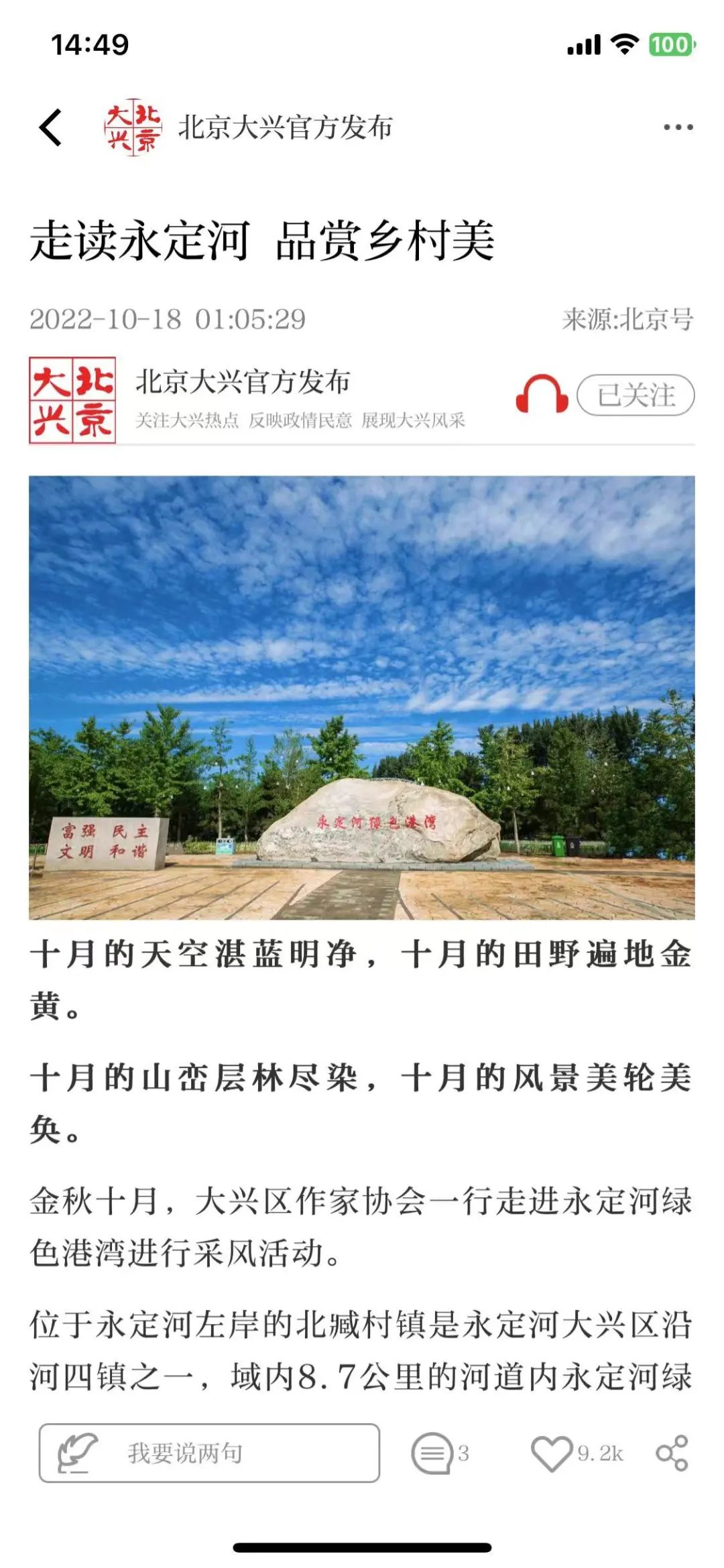The width and height of the screenshot is (724, 1568).
Task: Tap the 我要说两句 comment field
Action: pyautogui.click(x=209, y=1453)
